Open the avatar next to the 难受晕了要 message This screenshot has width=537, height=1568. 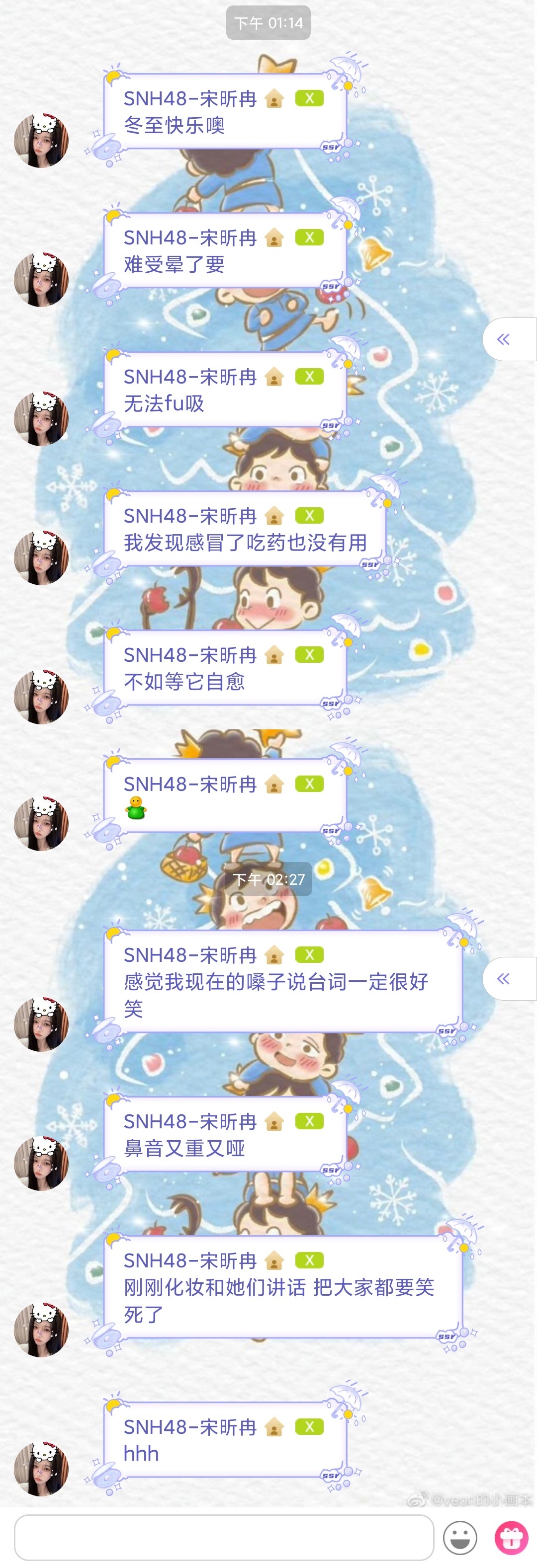41,279
